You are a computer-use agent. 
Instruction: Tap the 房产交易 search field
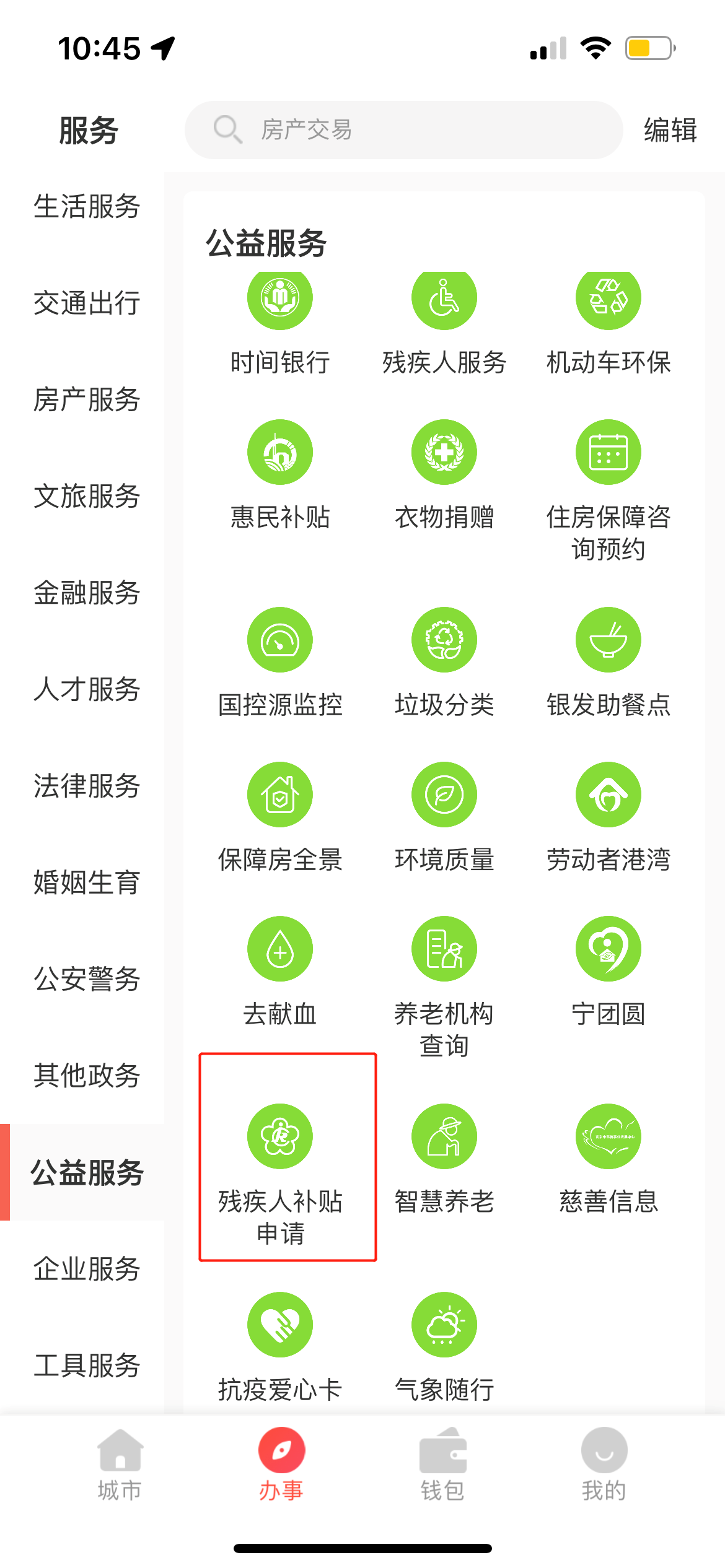[x=403, y=130]
